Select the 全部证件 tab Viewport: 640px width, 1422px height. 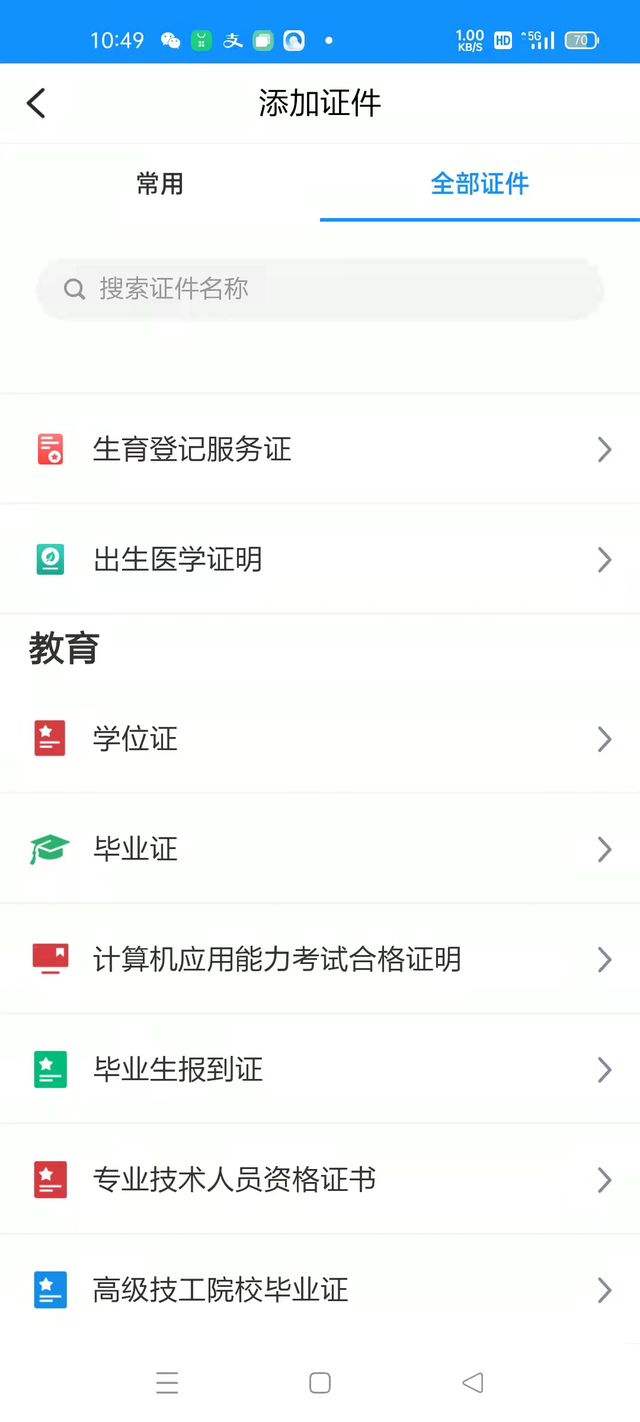click(480, 184)
